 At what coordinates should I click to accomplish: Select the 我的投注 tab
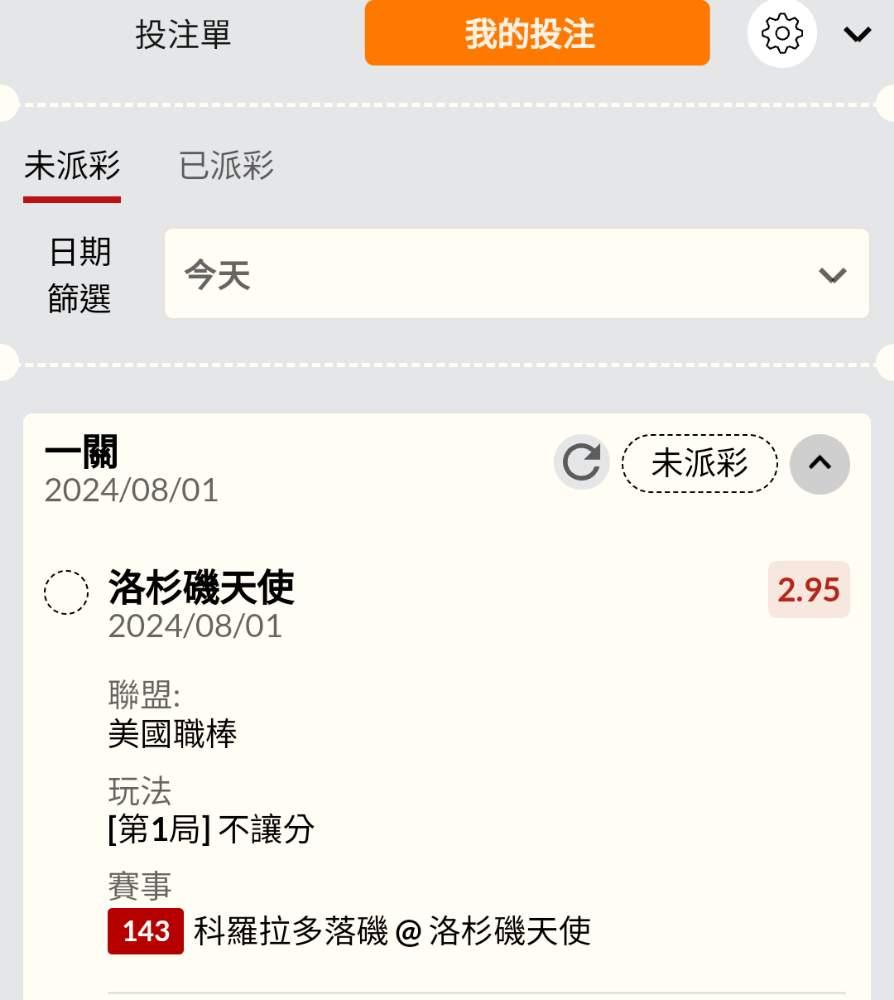(537, 33)
